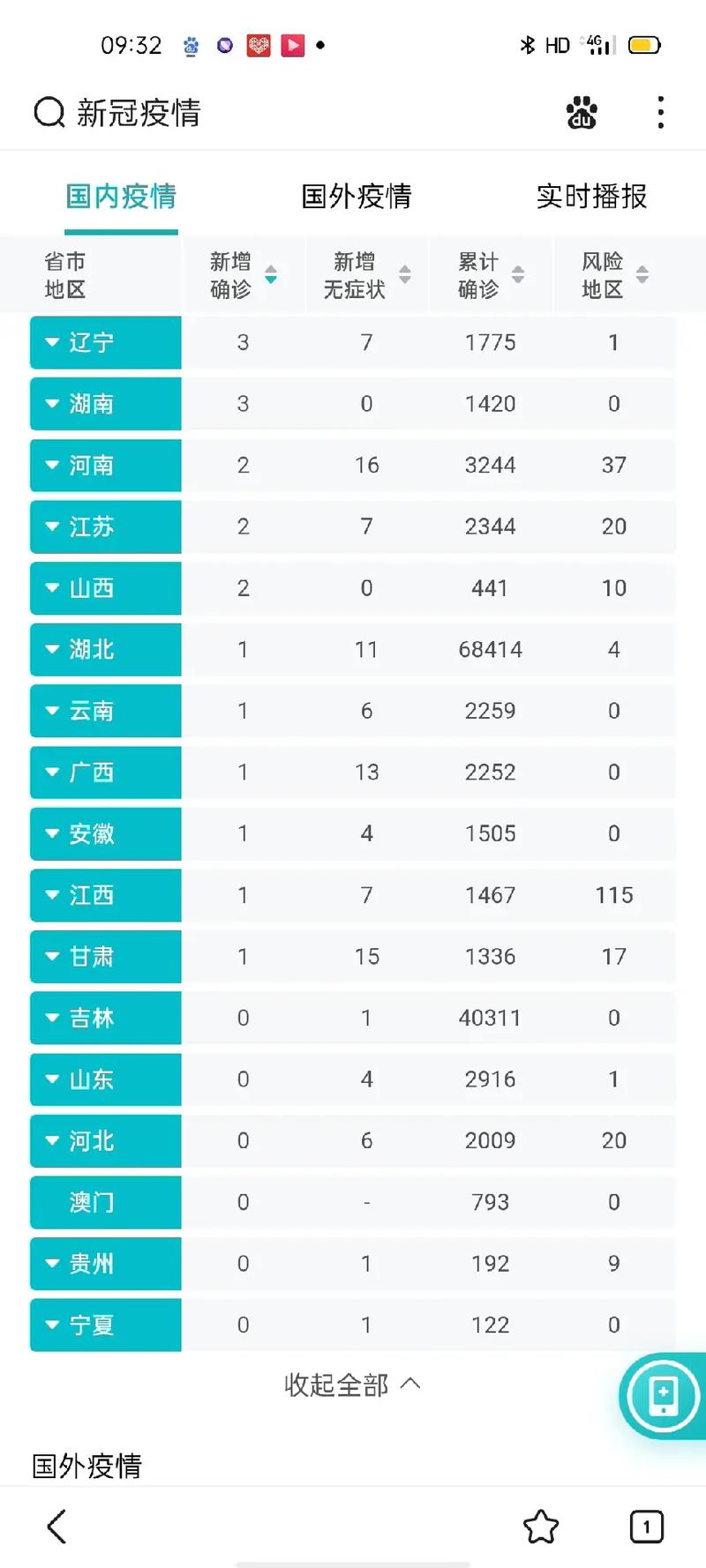Open the tab counter showing 1
Screen dimensions: 706x1568
coord(647,1527)
